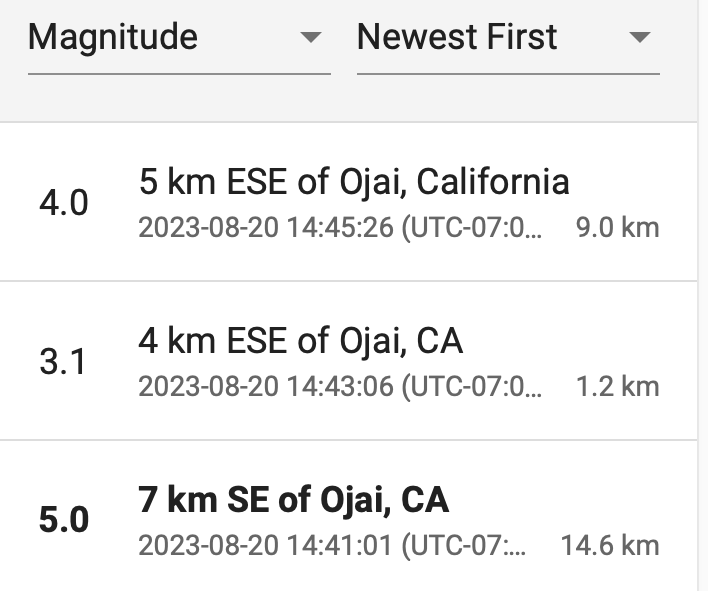View the 3.1 earthquake 4 km ESE of Ojai
Image resolution: width=708 pixels, height=591 pixels.
300,361
